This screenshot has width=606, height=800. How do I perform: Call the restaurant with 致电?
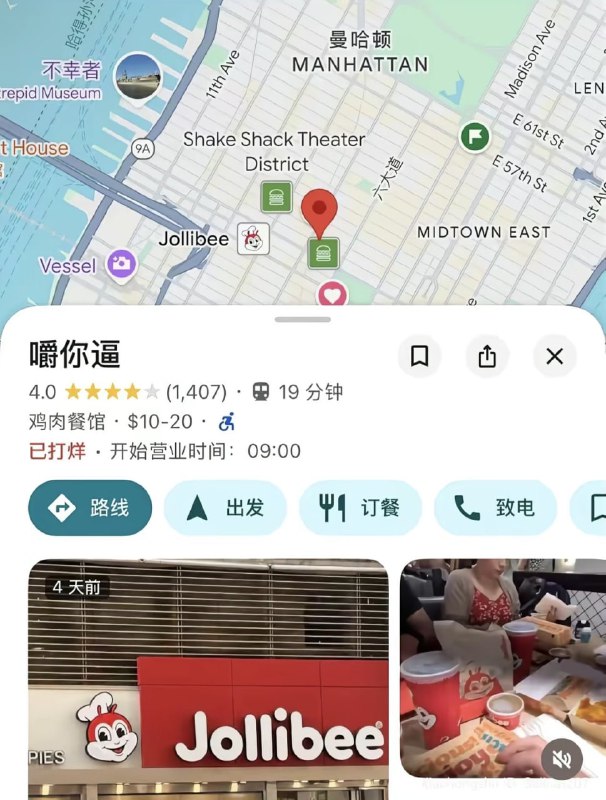click(495, 508)
